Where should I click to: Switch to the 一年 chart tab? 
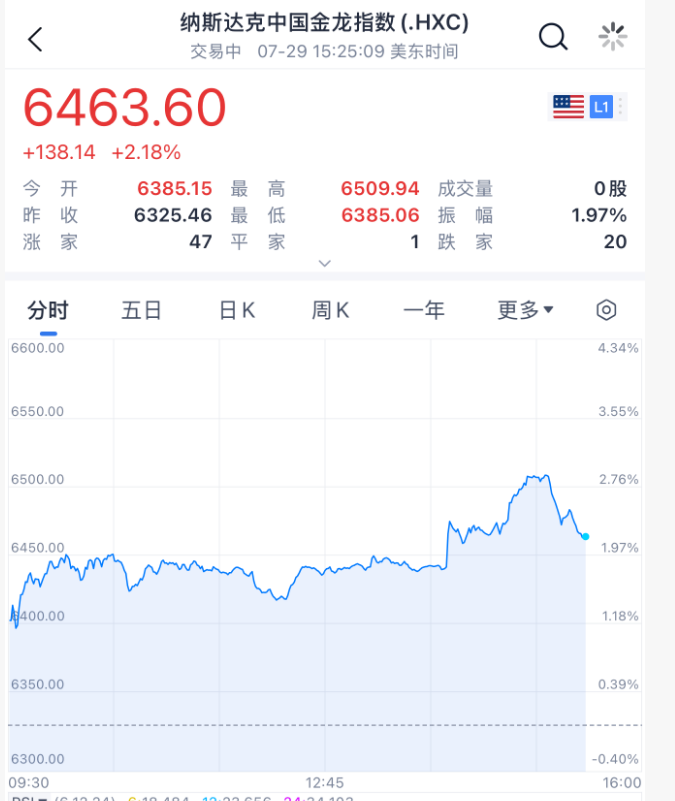click(424, 311)
